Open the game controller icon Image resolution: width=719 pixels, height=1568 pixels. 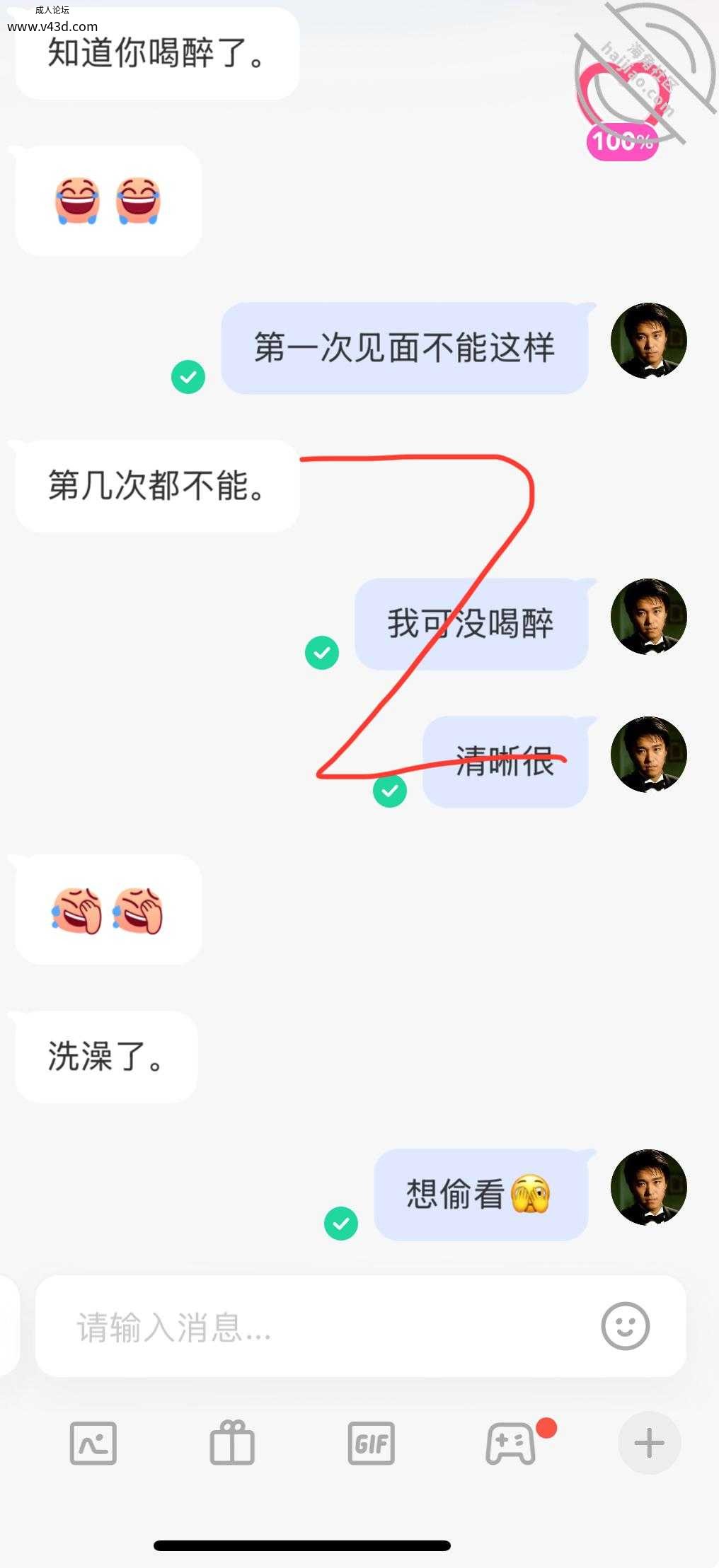[x=510, y=1443]
